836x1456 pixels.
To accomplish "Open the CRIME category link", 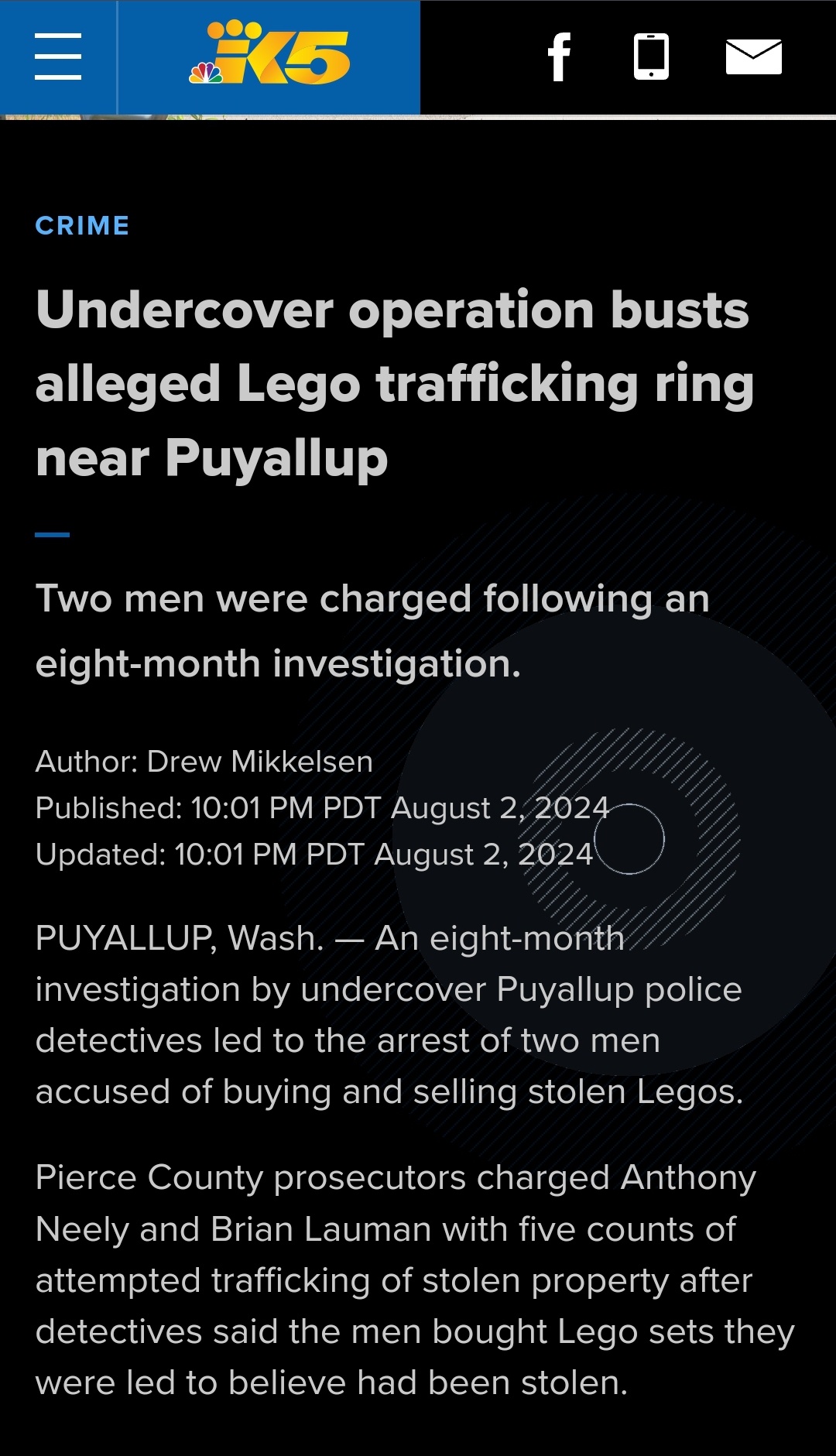I will (83, 226).
